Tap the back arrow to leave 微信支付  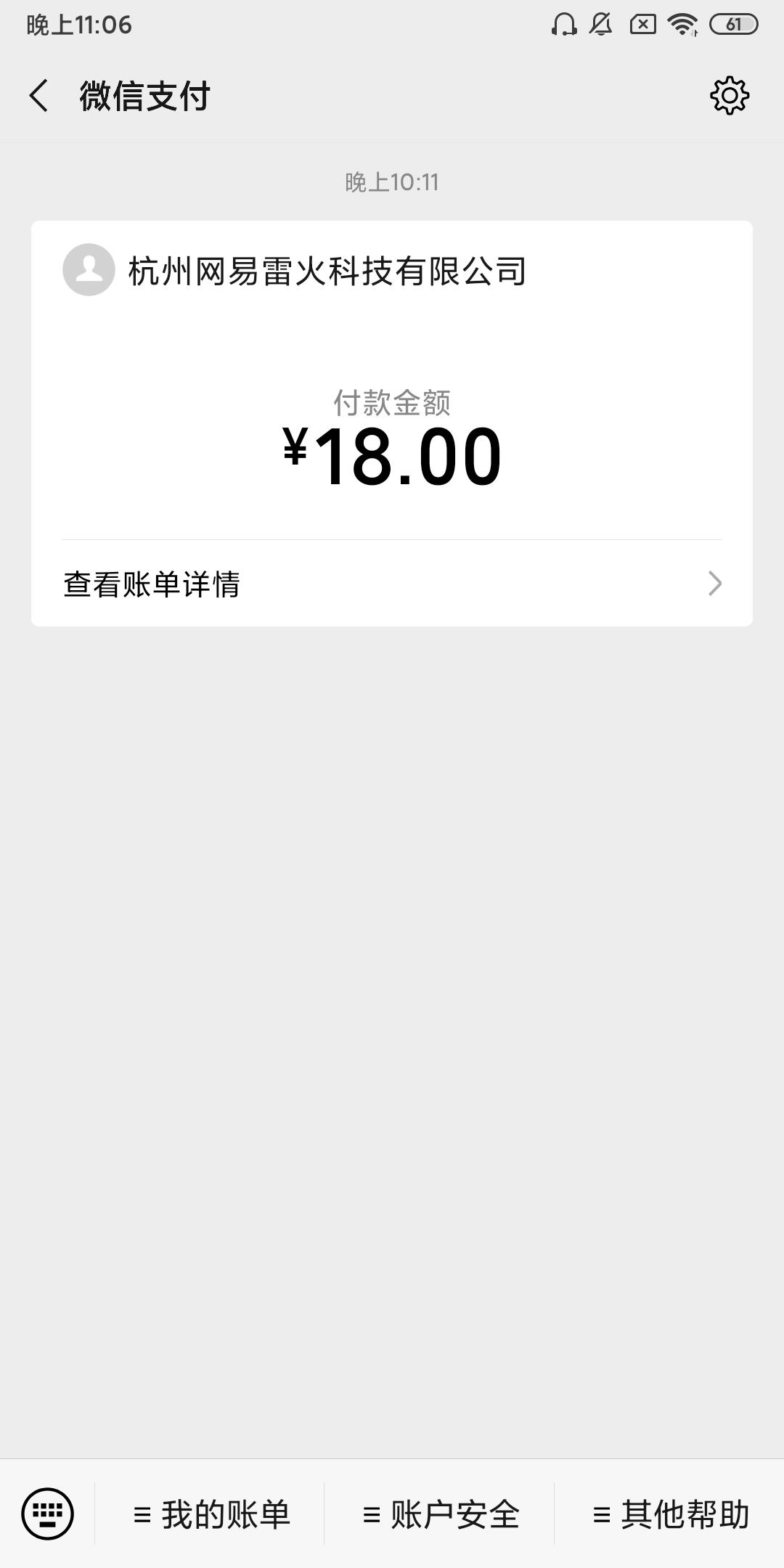(38, 95)
